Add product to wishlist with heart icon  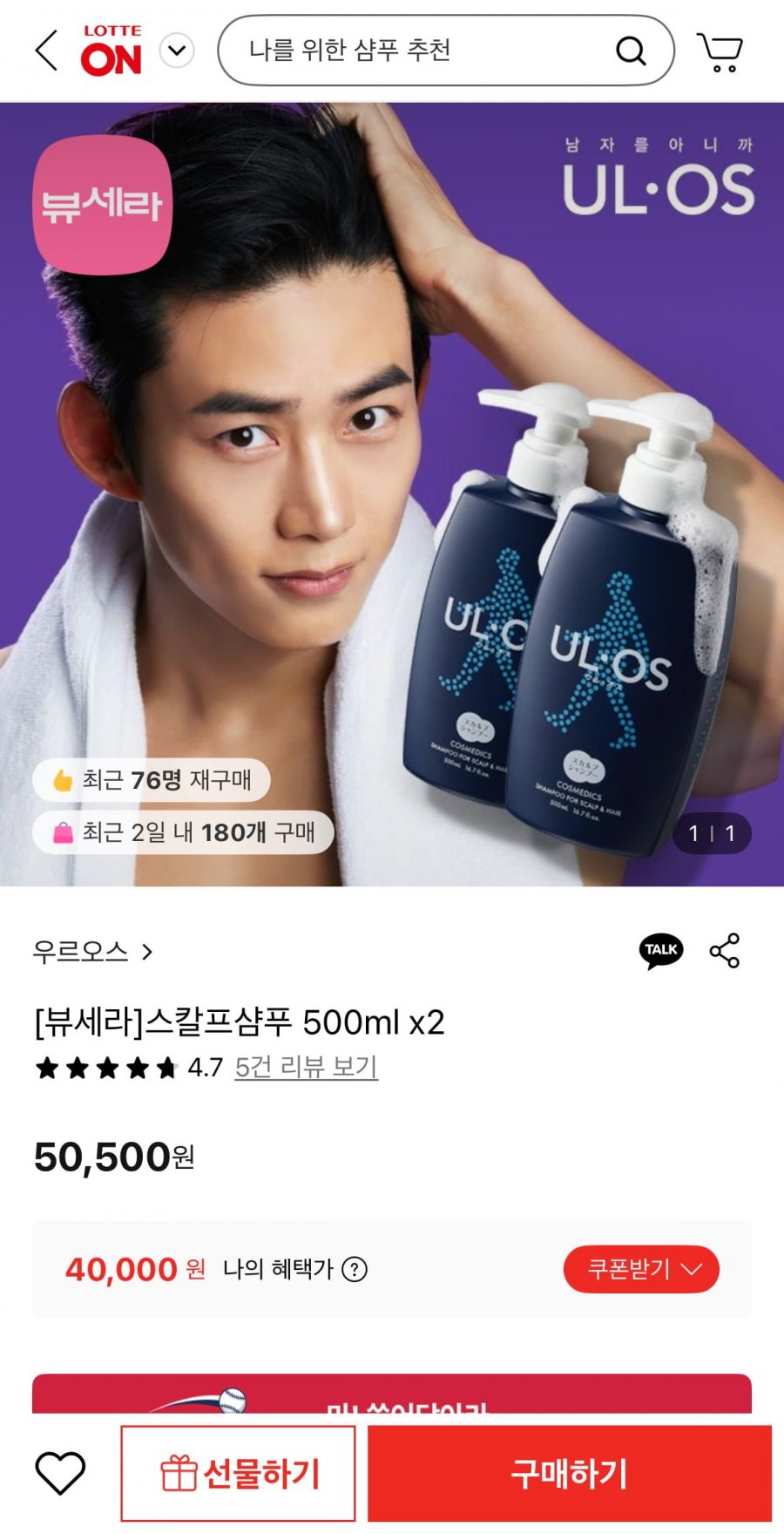60,1474
